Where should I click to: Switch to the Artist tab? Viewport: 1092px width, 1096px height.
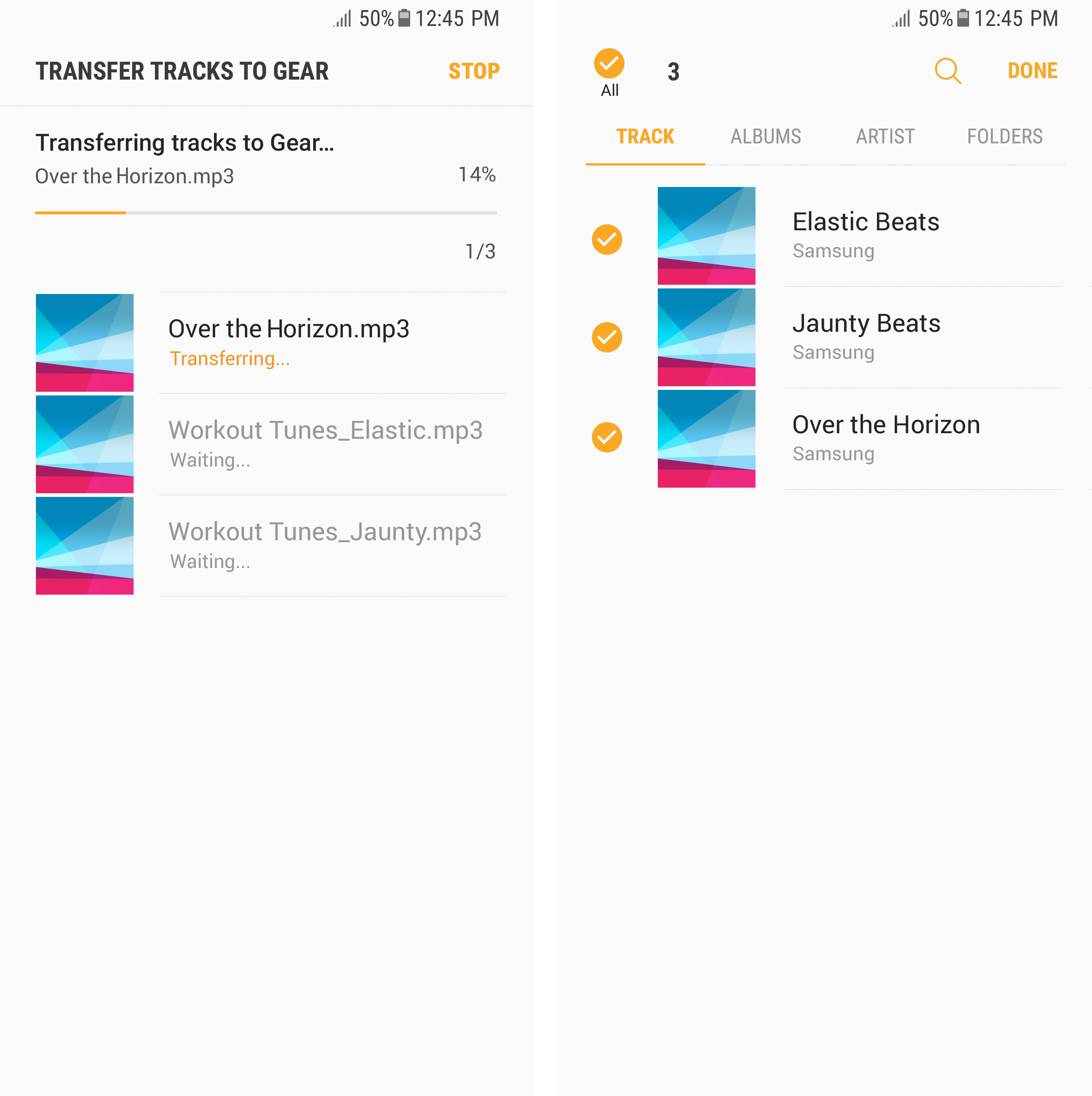coord(885,137)
